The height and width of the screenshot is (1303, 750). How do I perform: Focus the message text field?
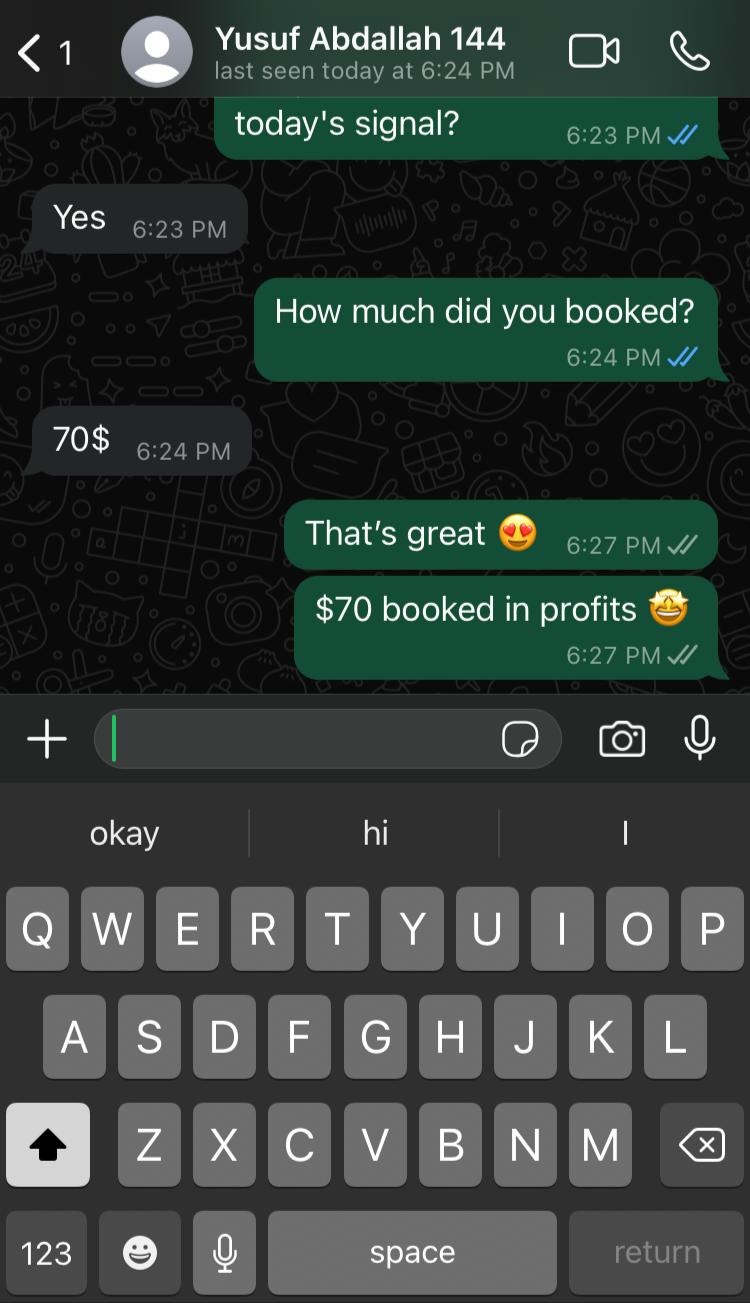coord(300,740)
